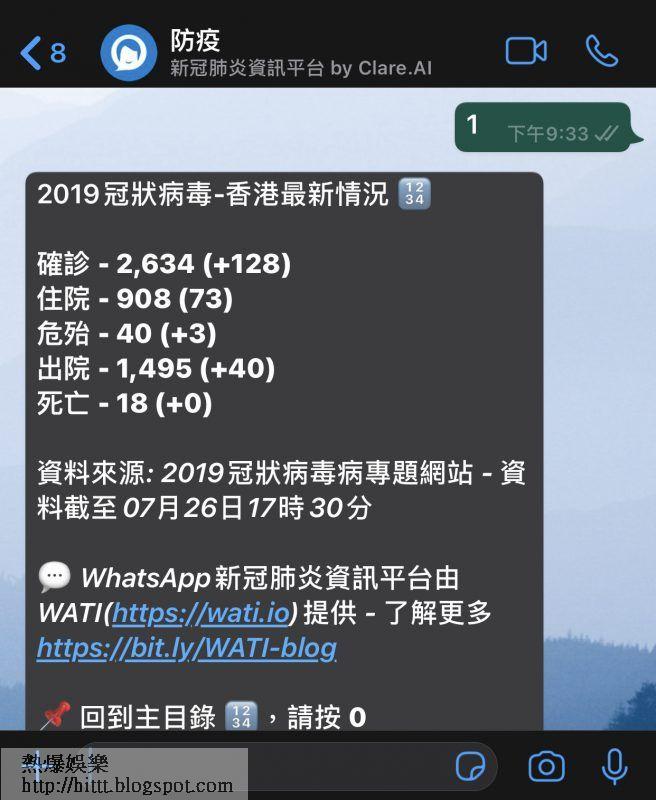Open the bit.ly/WATI-blog link
Screen dimensions: 656x800
pos(186,648)
